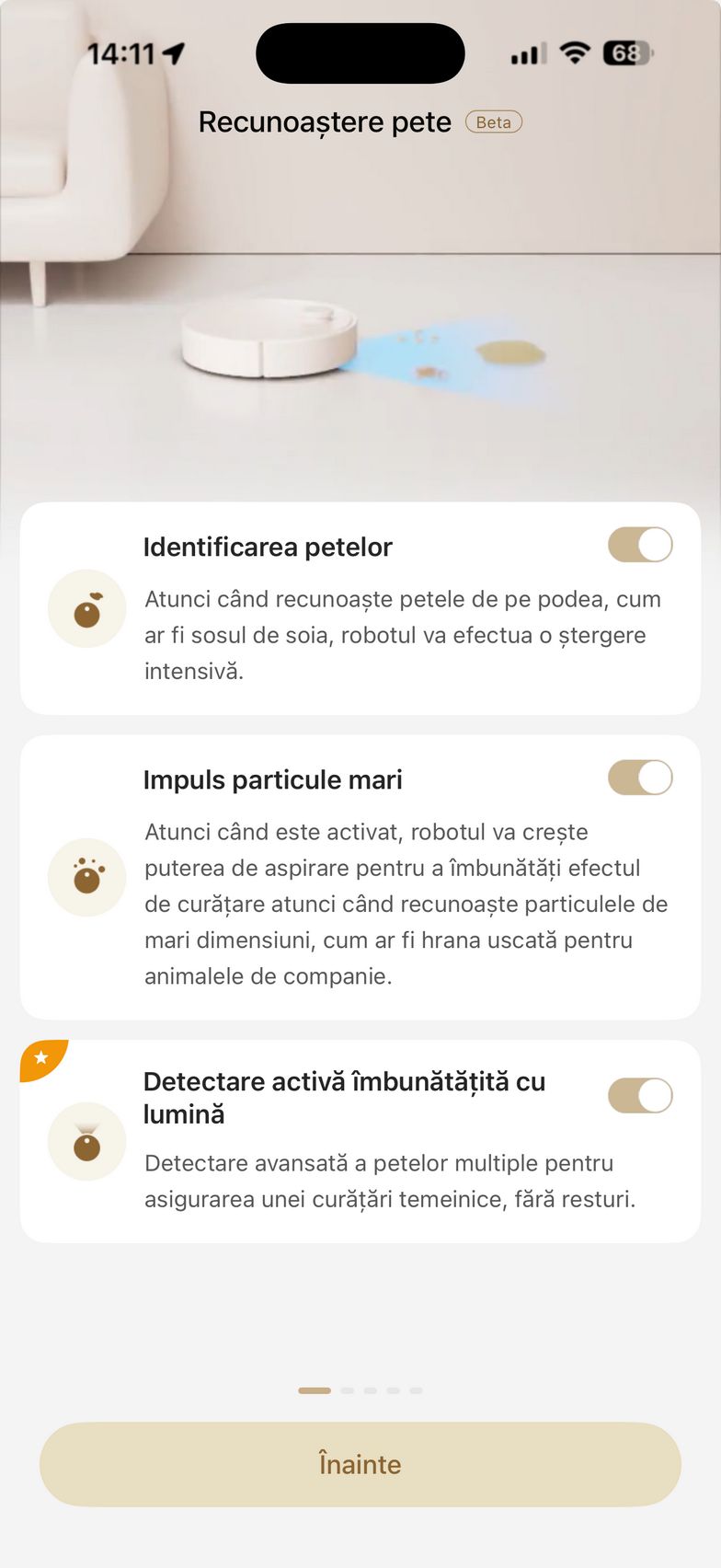
Task: Turn off the Identificarea petelor switch
Action: coord(640,545)
